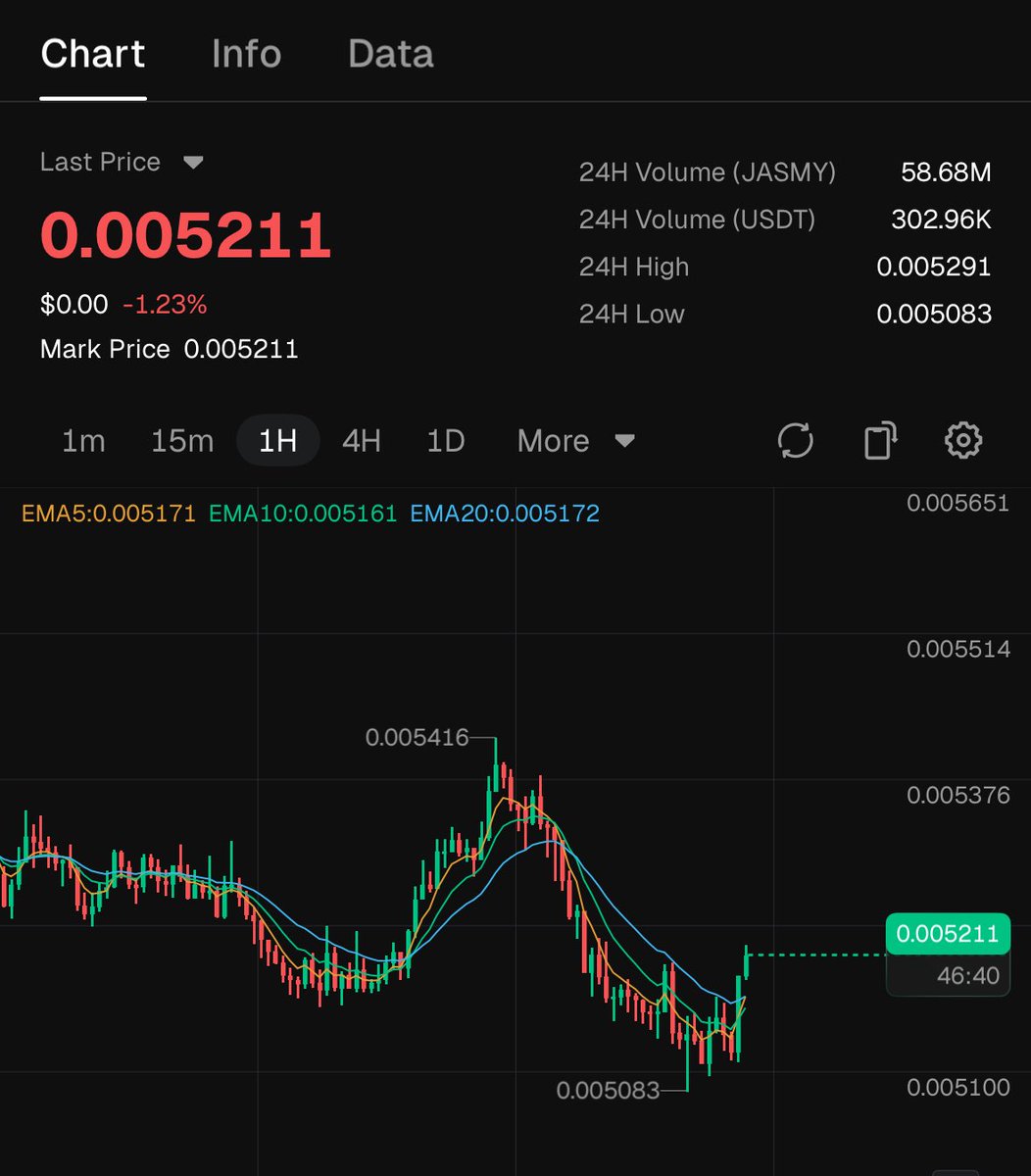Switch chart to 15m interval

182,441
